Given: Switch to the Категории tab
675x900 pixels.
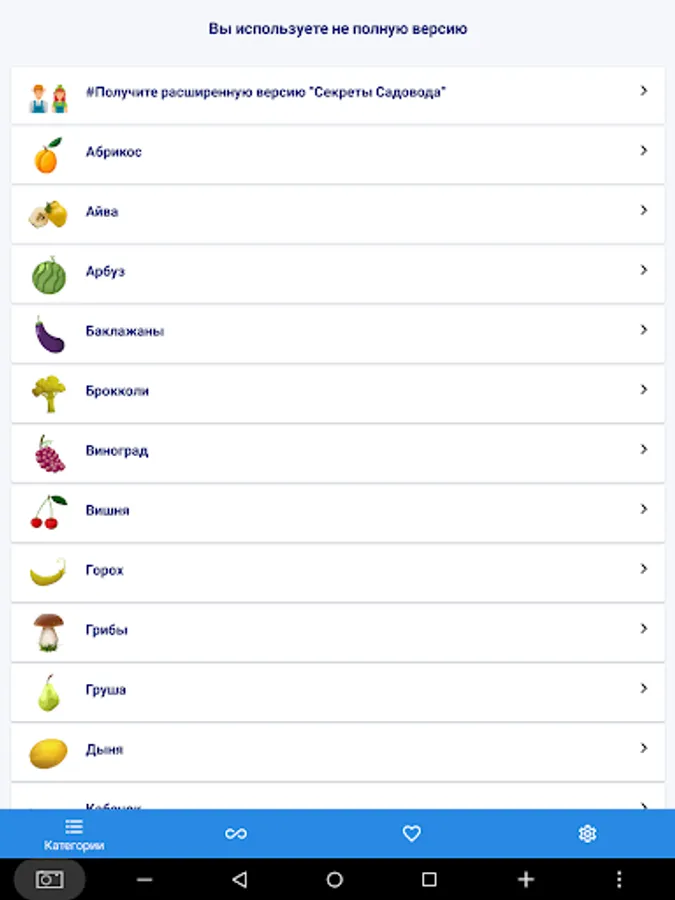Looking at the screenshot, I should point(74,834).
